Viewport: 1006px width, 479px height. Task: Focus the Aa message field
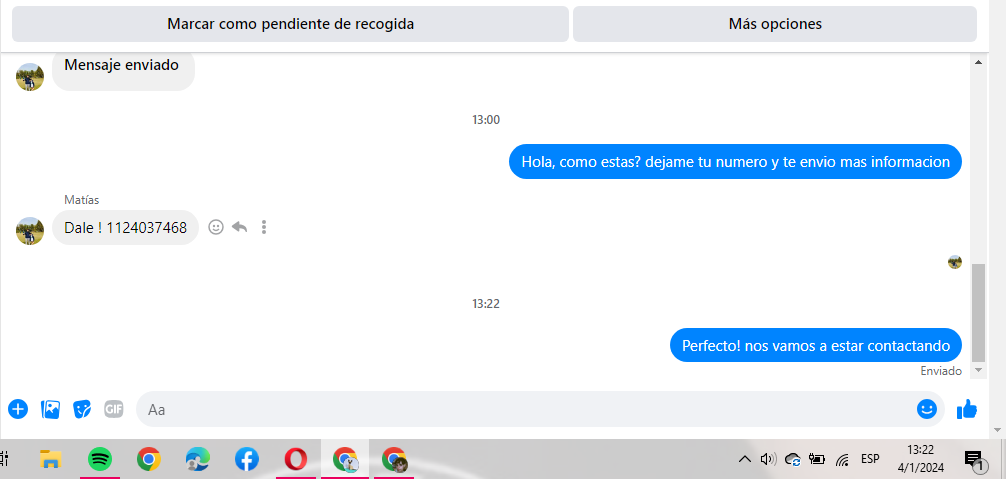pyautogui.click(x=520, y=409)
